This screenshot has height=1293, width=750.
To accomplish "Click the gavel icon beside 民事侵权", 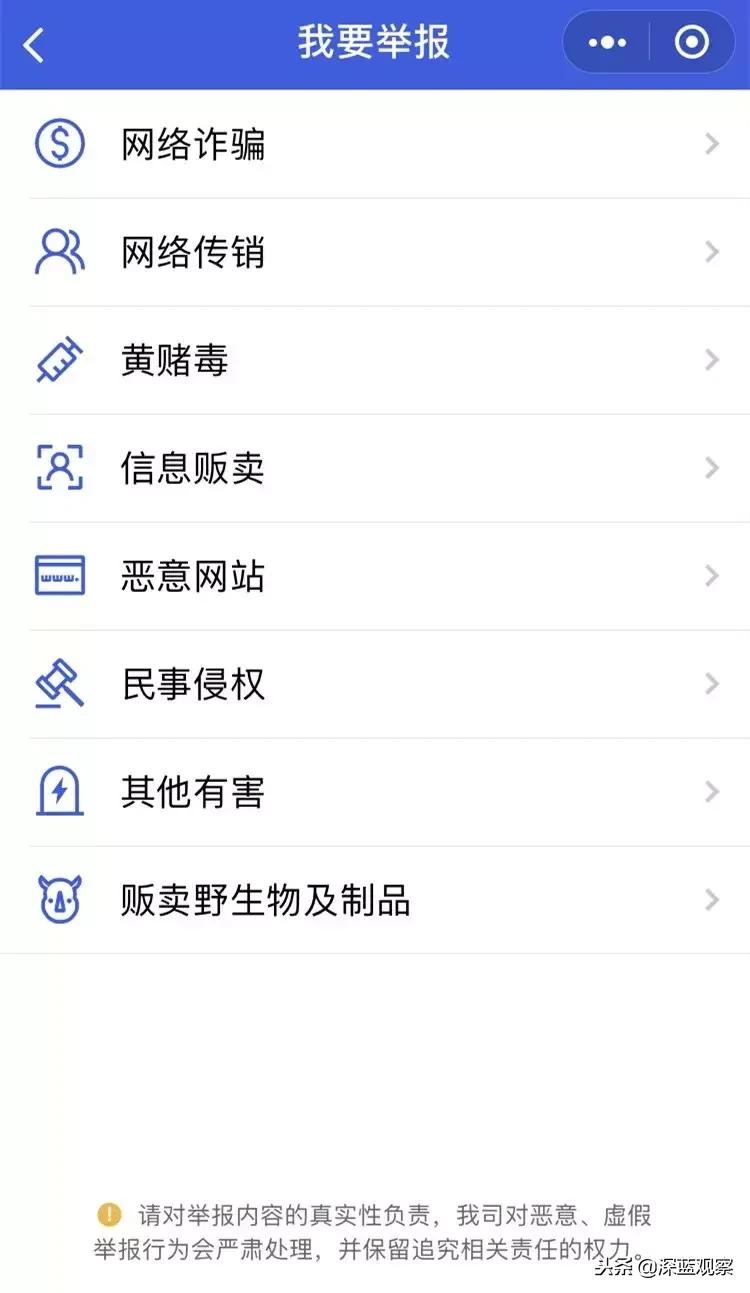I will point(60,683).
